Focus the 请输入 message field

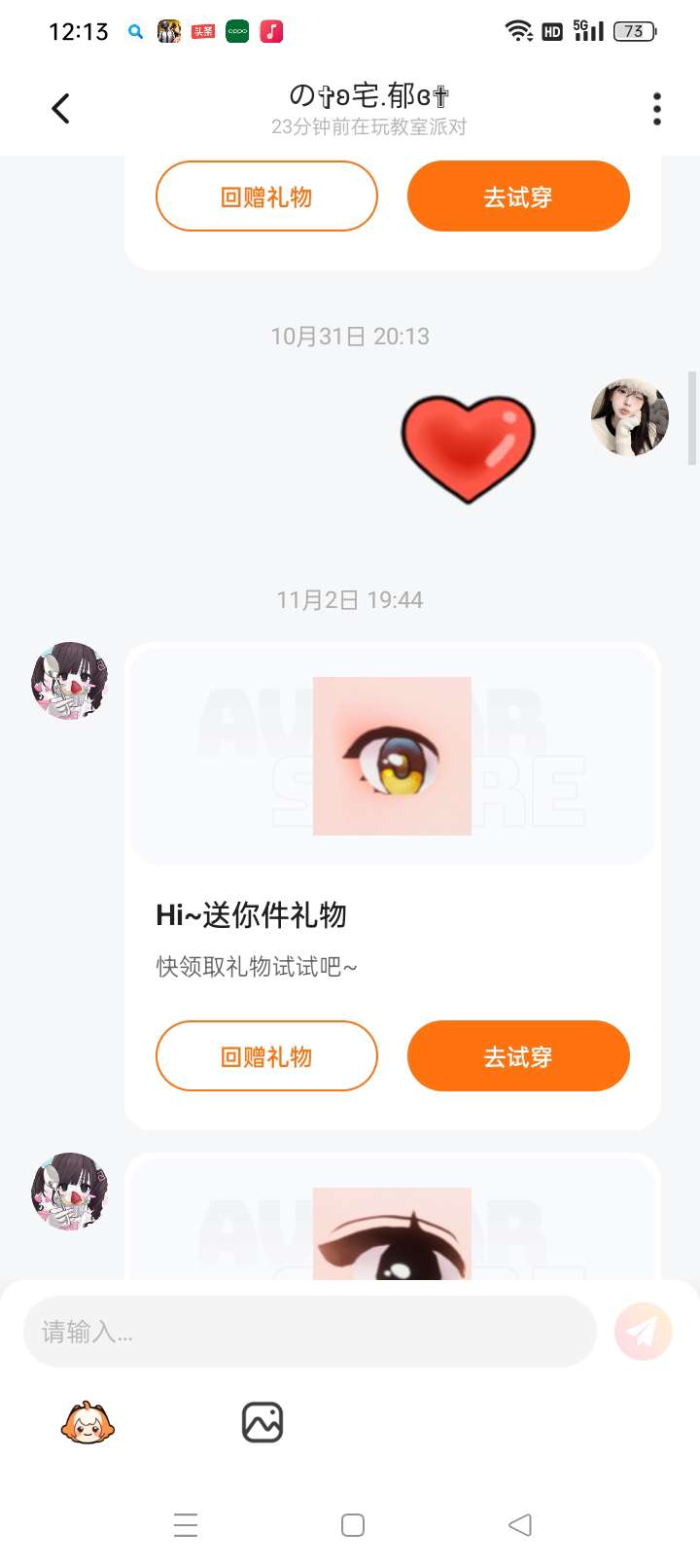pos(309,1332)
